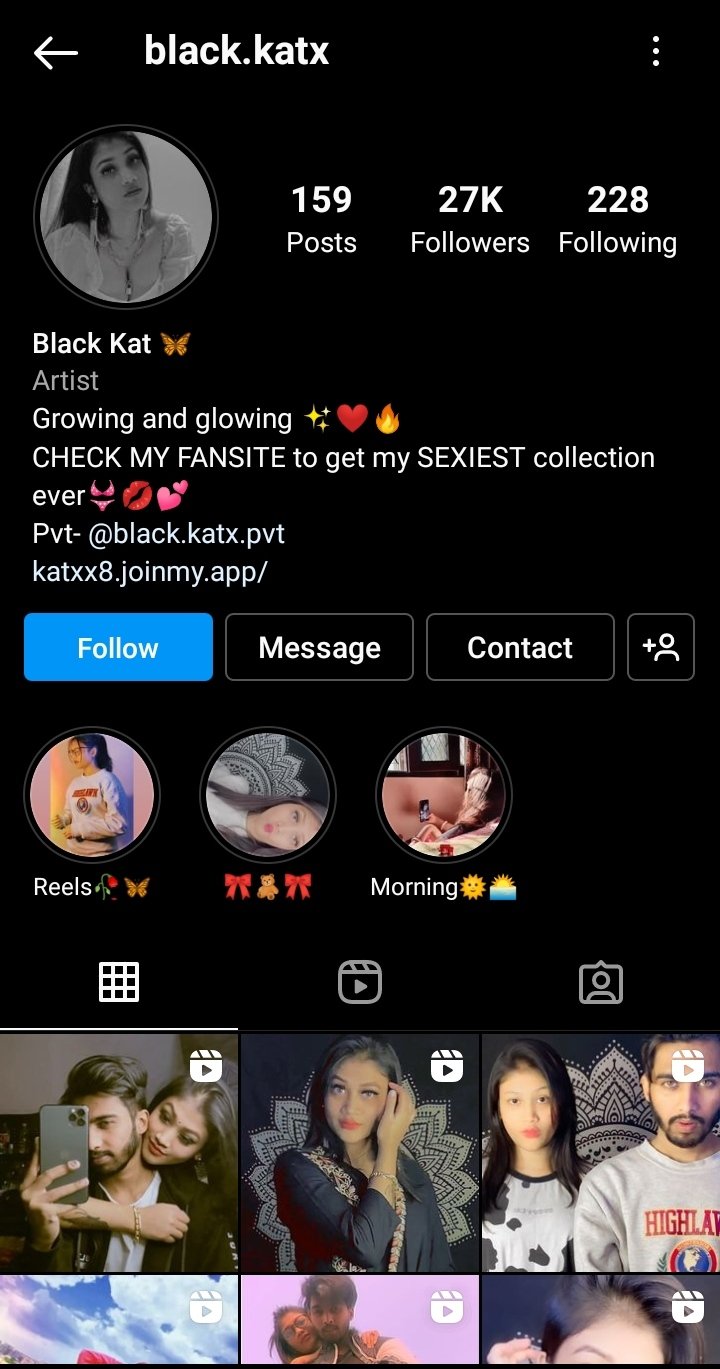Switch to the tagged posts tab
This screenshot has height=1369, width=720.
[x=601, y=983]
